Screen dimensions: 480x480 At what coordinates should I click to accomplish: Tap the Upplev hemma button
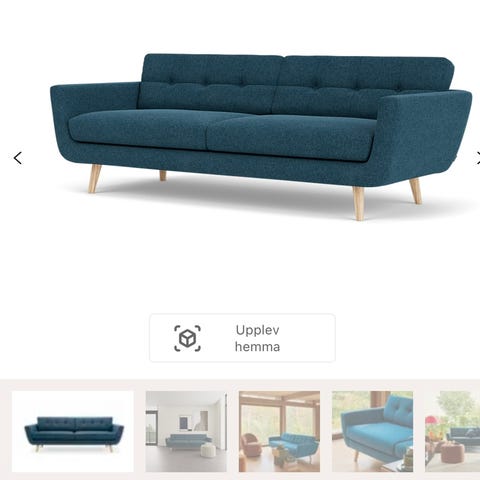(x=242, y=338)
